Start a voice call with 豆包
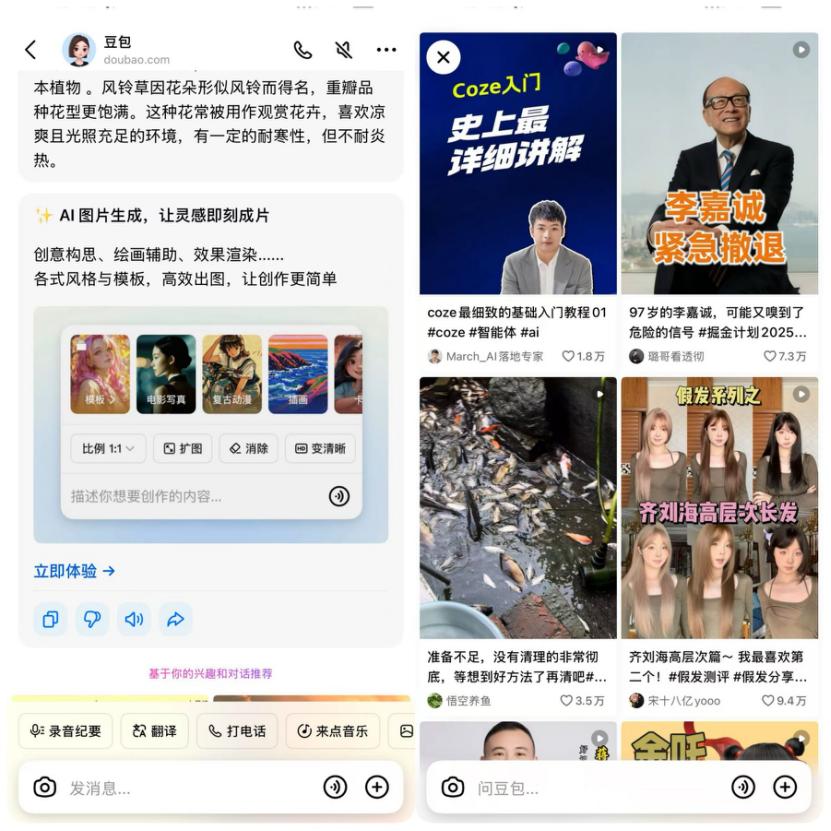The width and height of the screenshot is (831, 831). point(302,50)
